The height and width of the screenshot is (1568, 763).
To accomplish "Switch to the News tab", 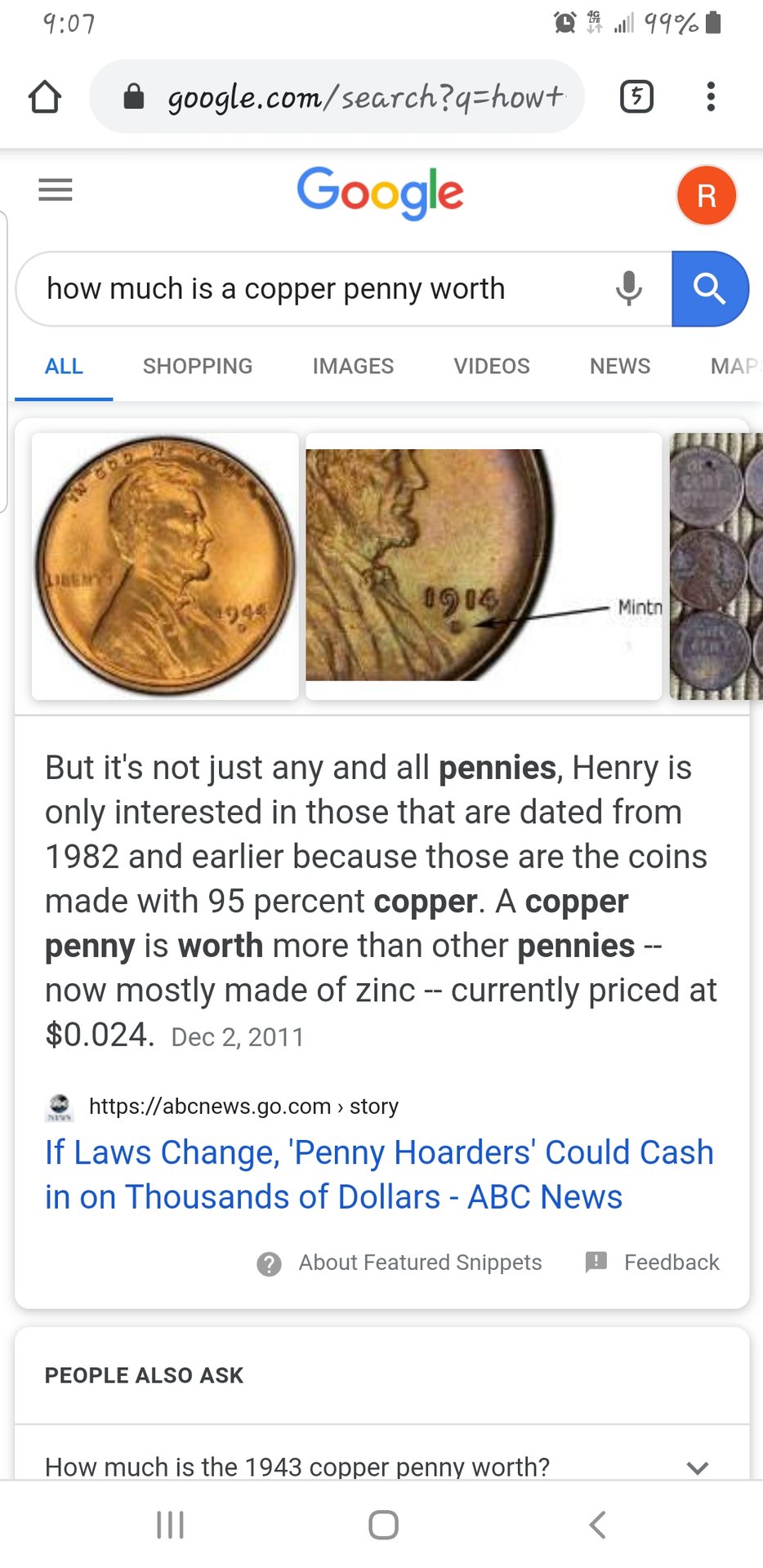I will [620, 366].
